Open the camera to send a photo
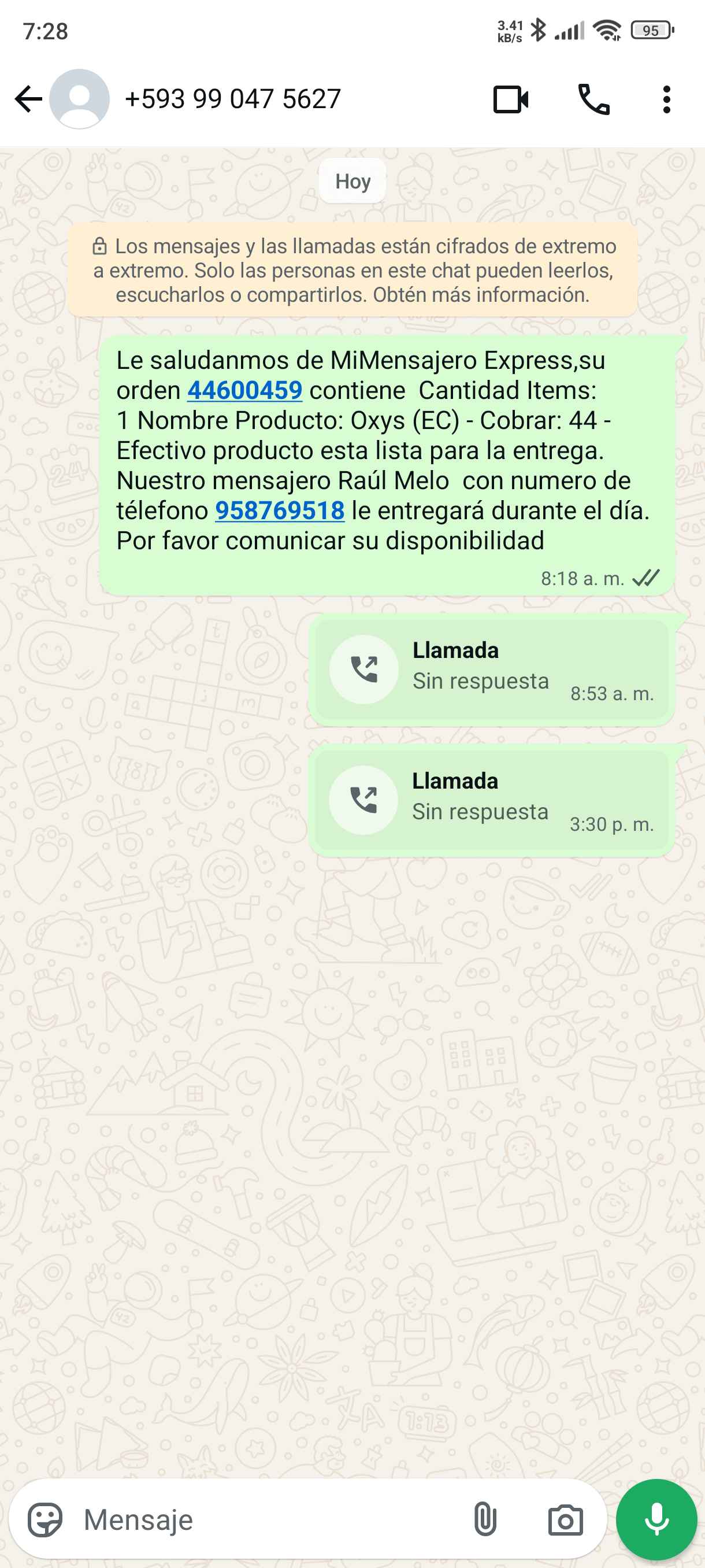 click(565, 1520)
